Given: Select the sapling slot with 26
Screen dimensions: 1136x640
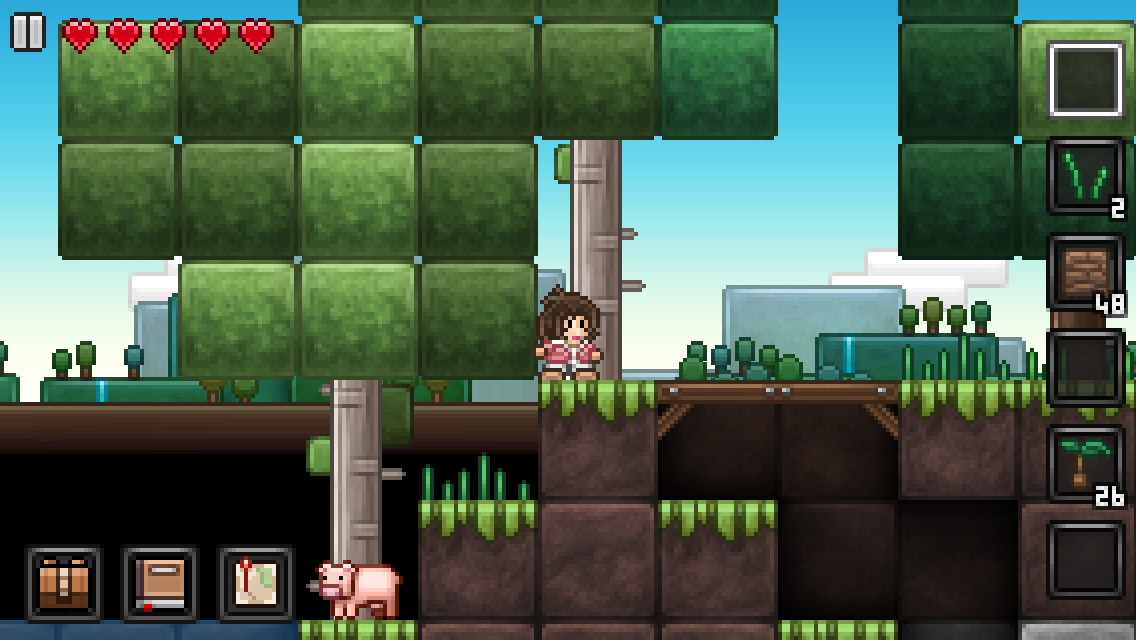Looking at the screenshot, I should [1086, 464].
